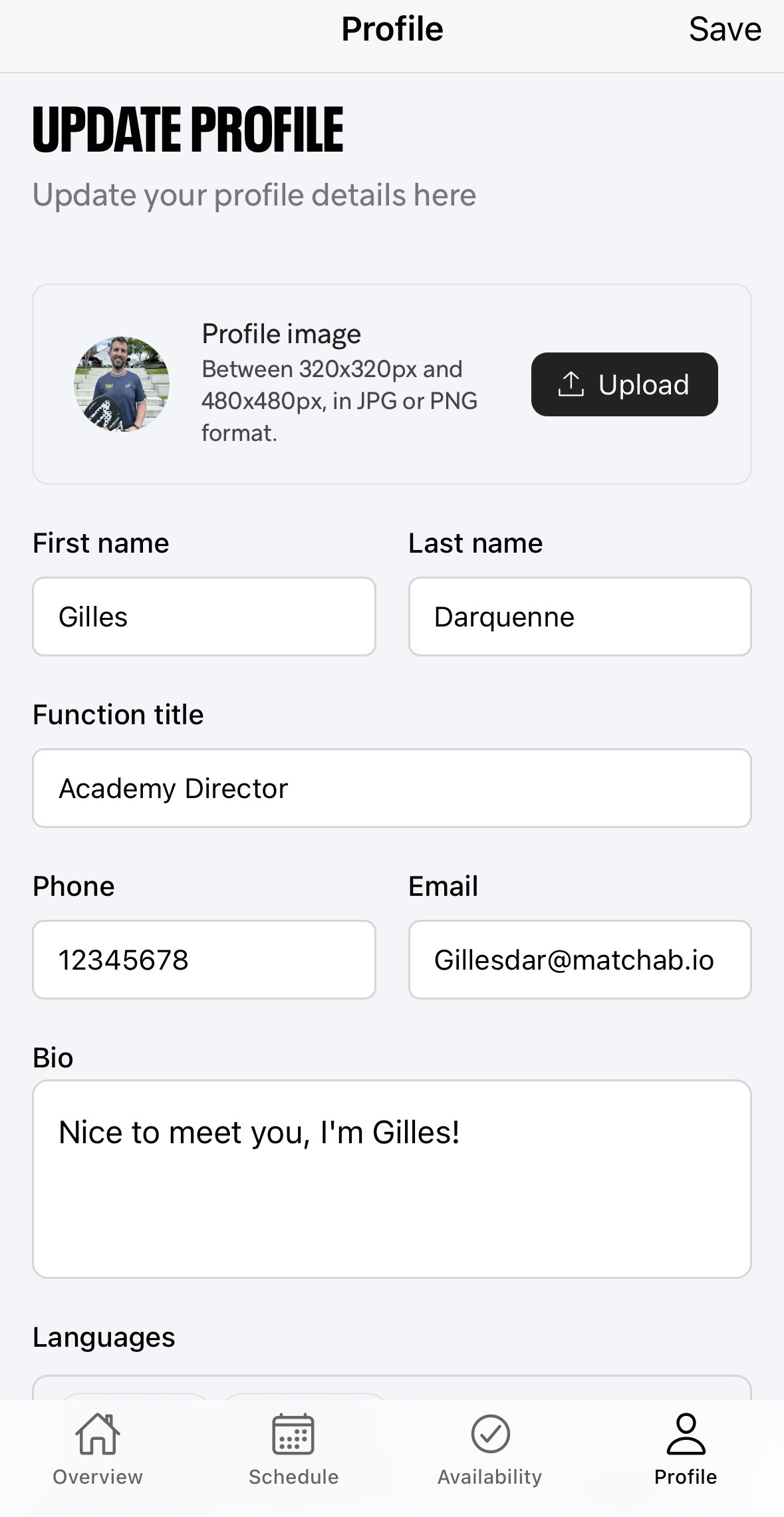This screenshot has height=1517, width=784.
Task: Edit the First name field
Action: click(204, 617)
